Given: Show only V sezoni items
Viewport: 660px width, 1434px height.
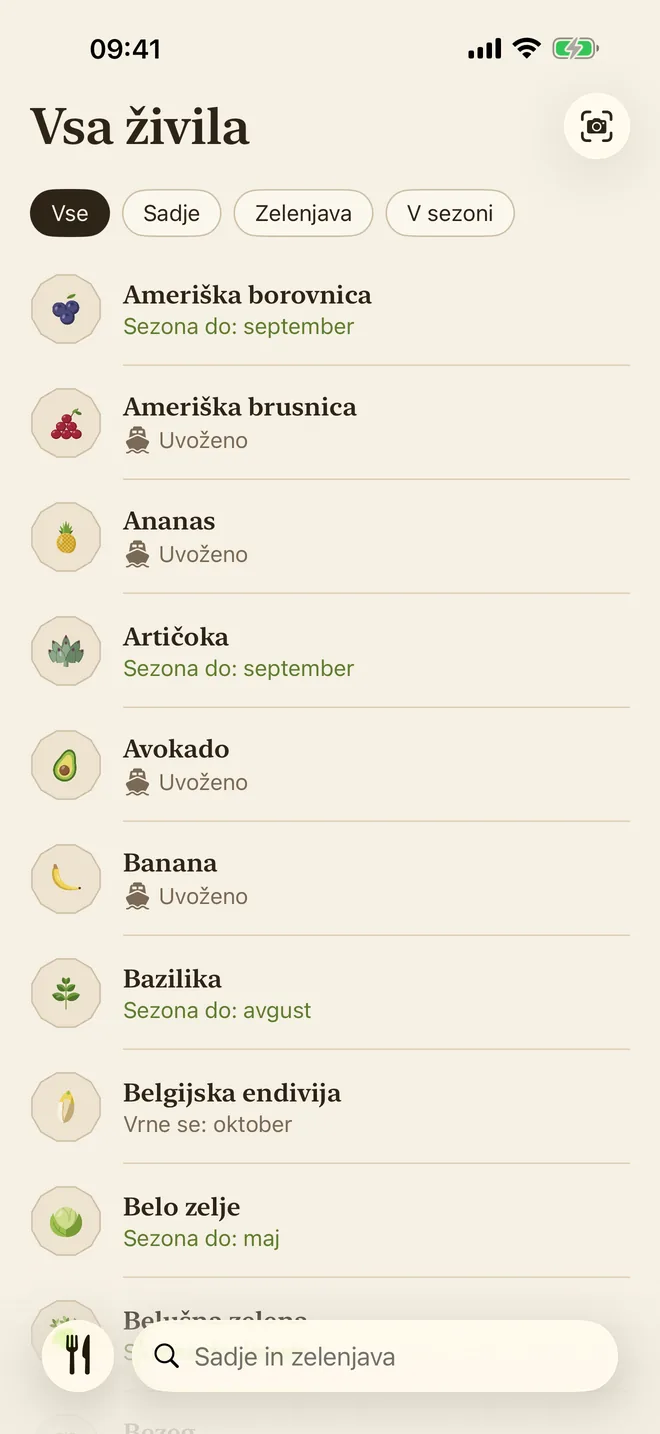Looking at the screenshot, I should point(450,213).
